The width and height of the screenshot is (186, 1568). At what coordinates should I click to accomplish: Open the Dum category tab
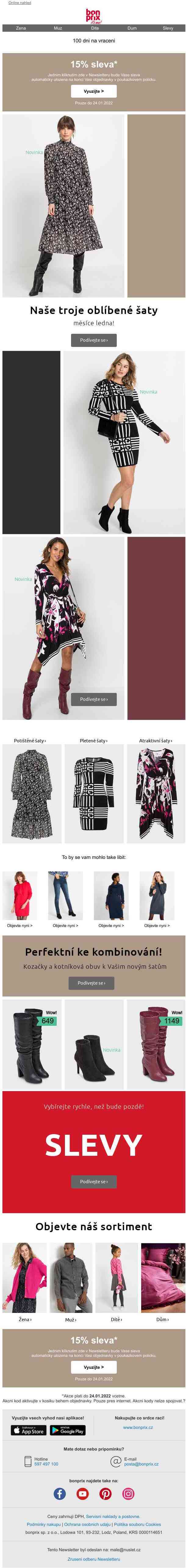132,28
